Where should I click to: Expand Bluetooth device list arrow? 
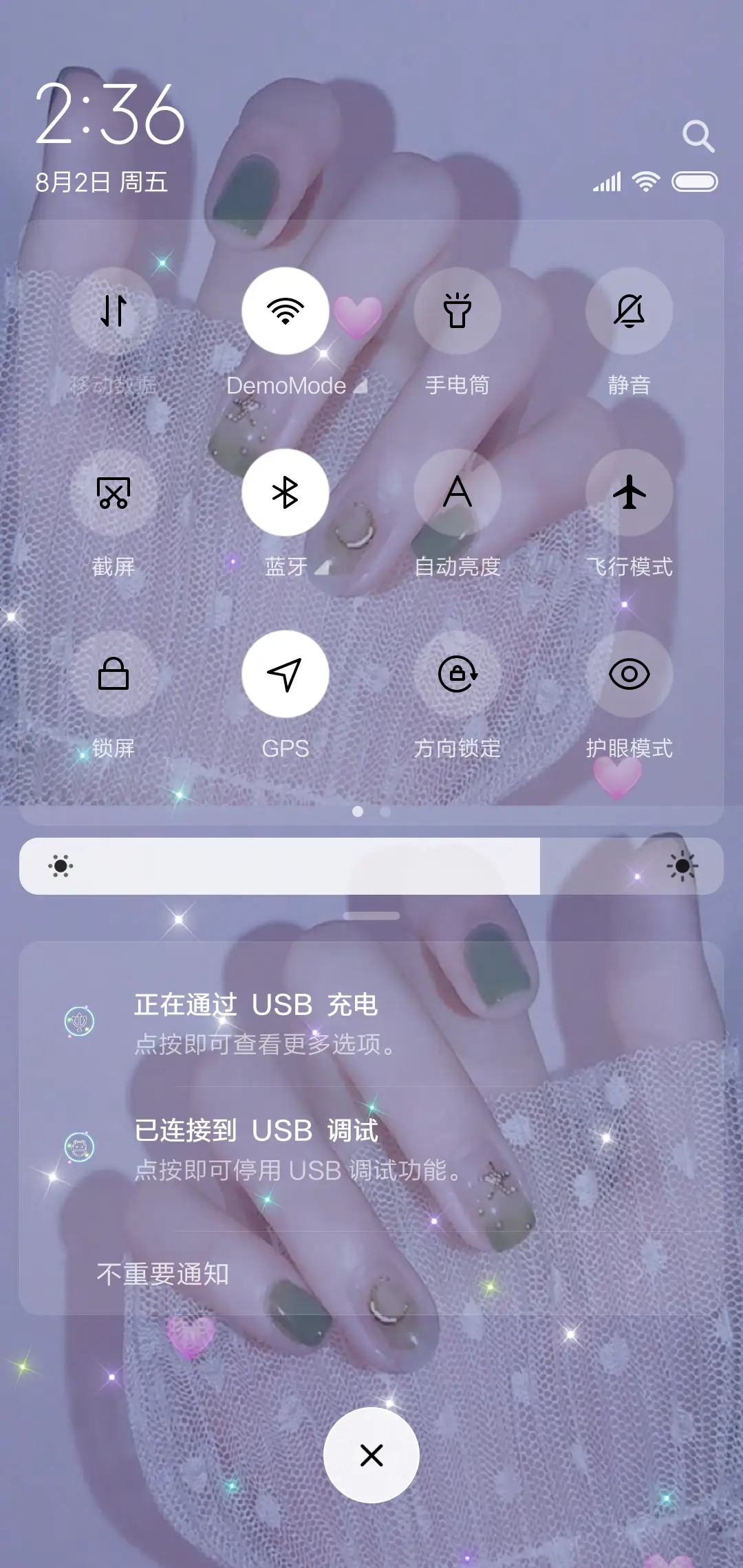click(x=322, y=569)
